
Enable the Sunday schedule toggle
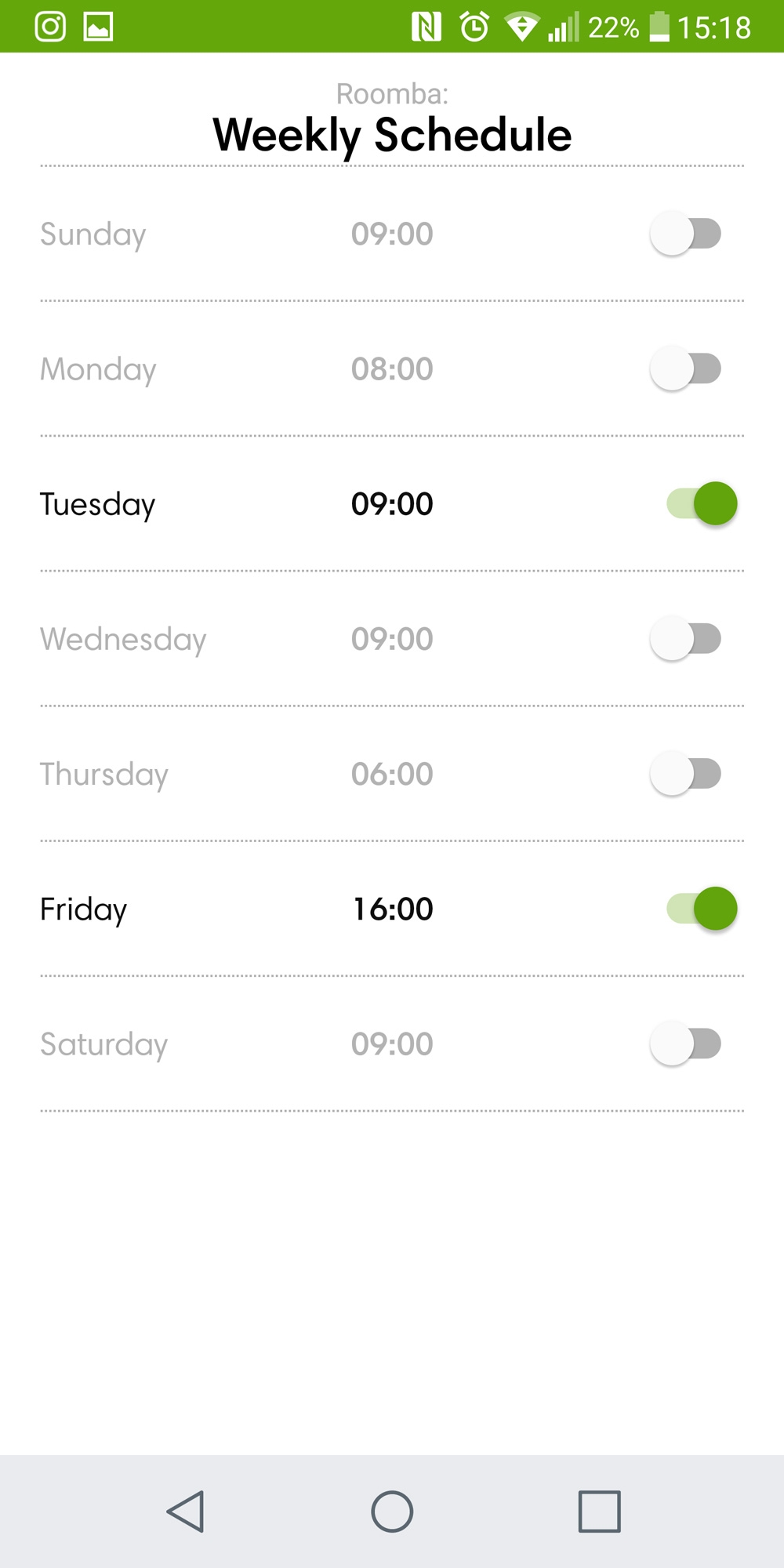pos(686,234)
